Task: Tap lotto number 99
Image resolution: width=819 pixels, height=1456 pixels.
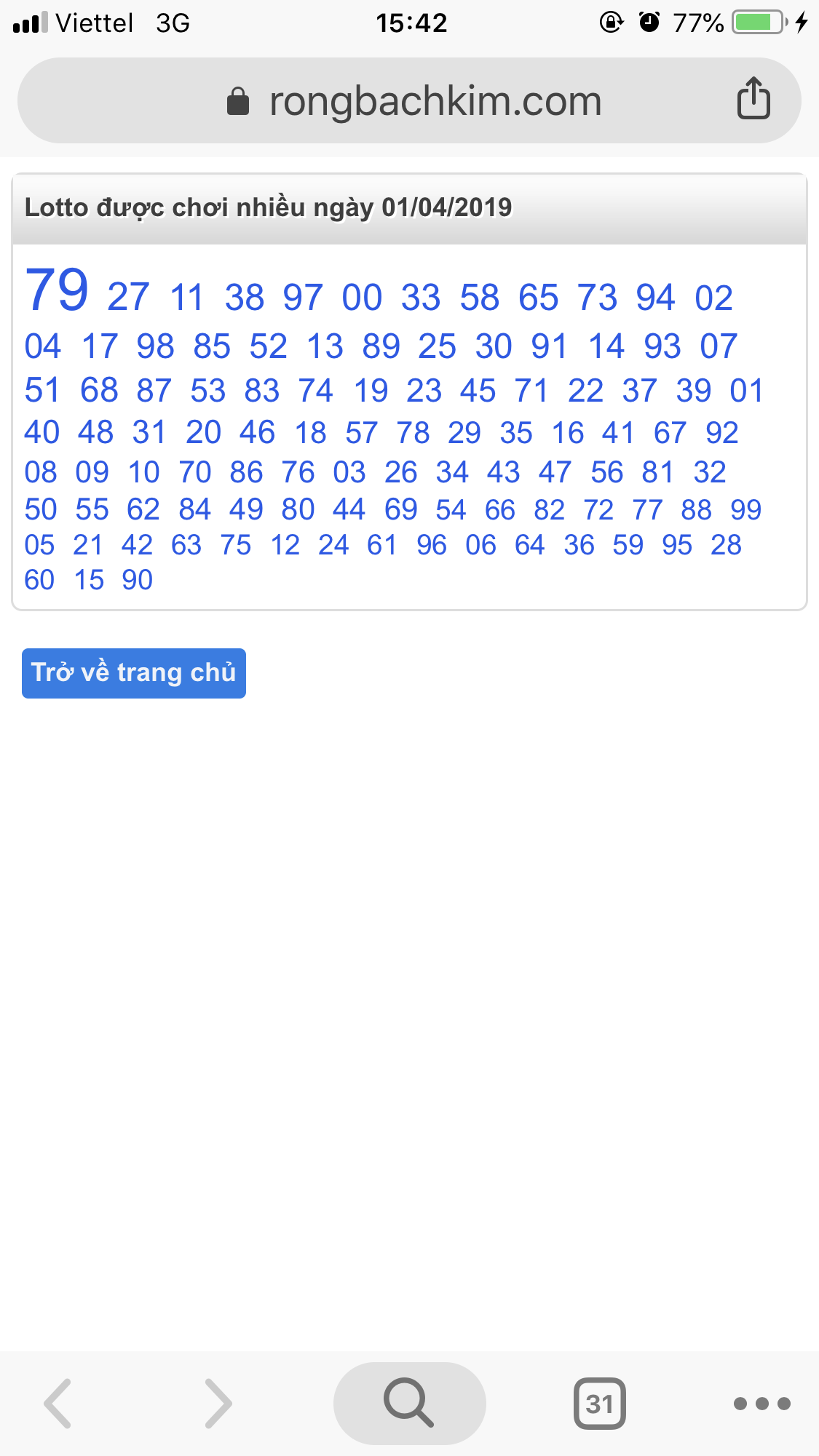Action: coord(746,509)
